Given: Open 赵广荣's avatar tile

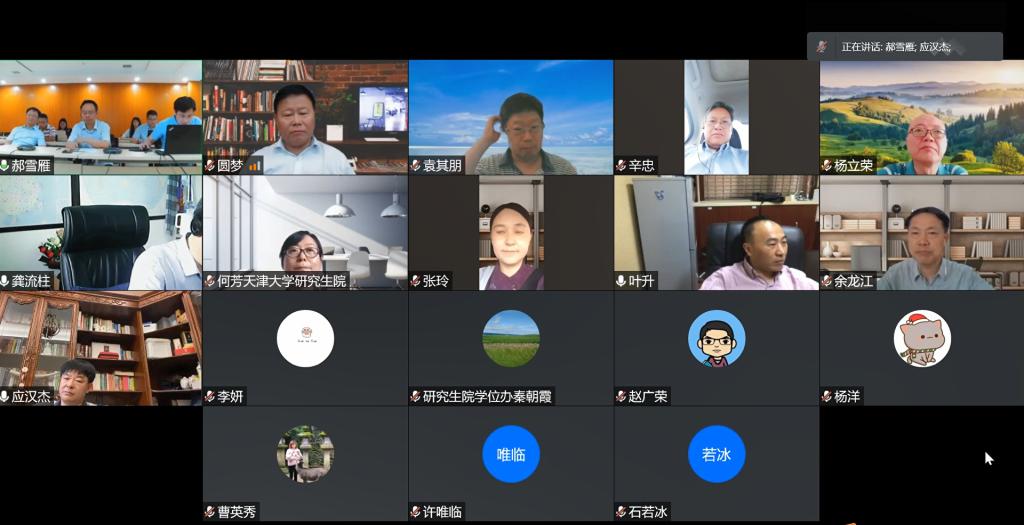Looking at the screenshot, I should coord(716,340).
